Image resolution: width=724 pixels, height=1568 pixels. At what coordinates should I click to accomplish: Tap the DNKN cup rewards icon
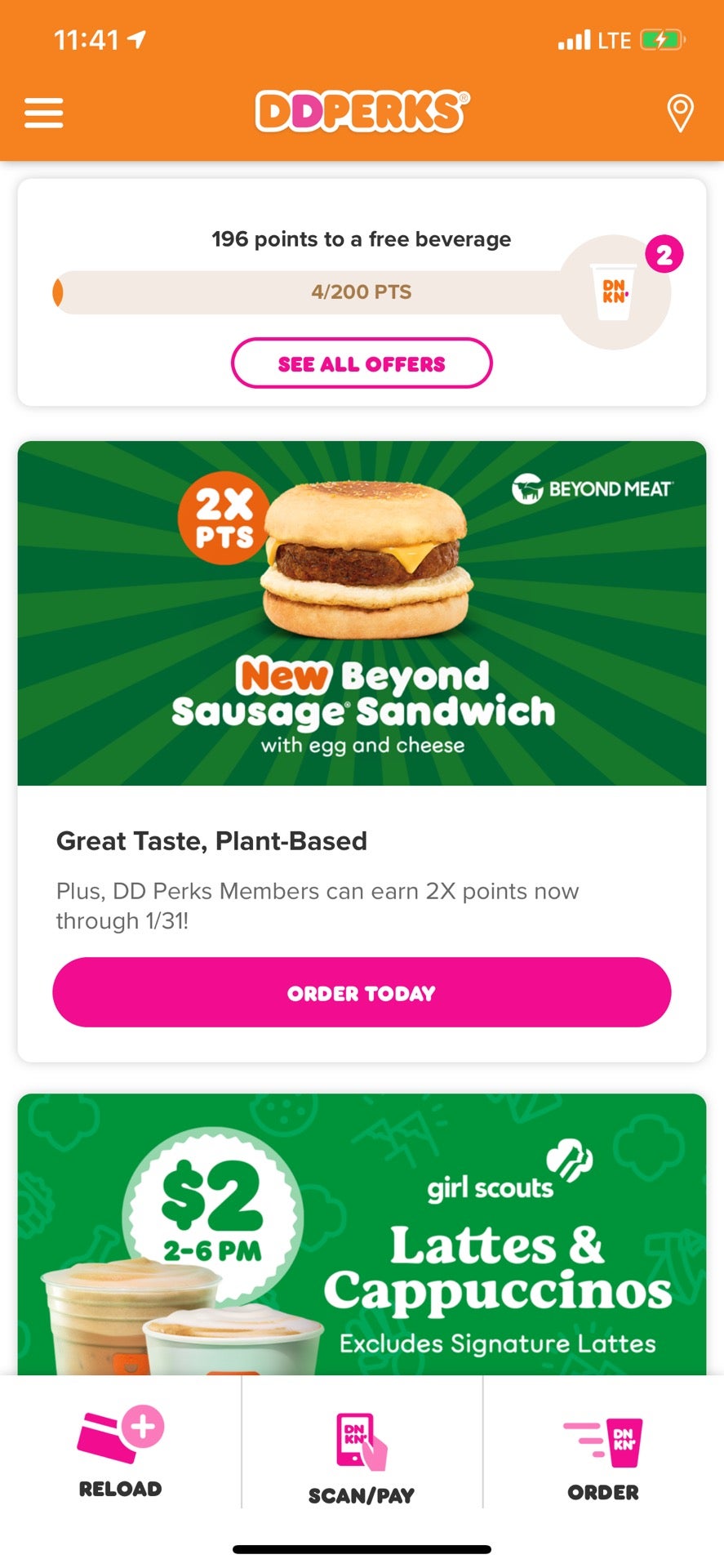[615, 290]
